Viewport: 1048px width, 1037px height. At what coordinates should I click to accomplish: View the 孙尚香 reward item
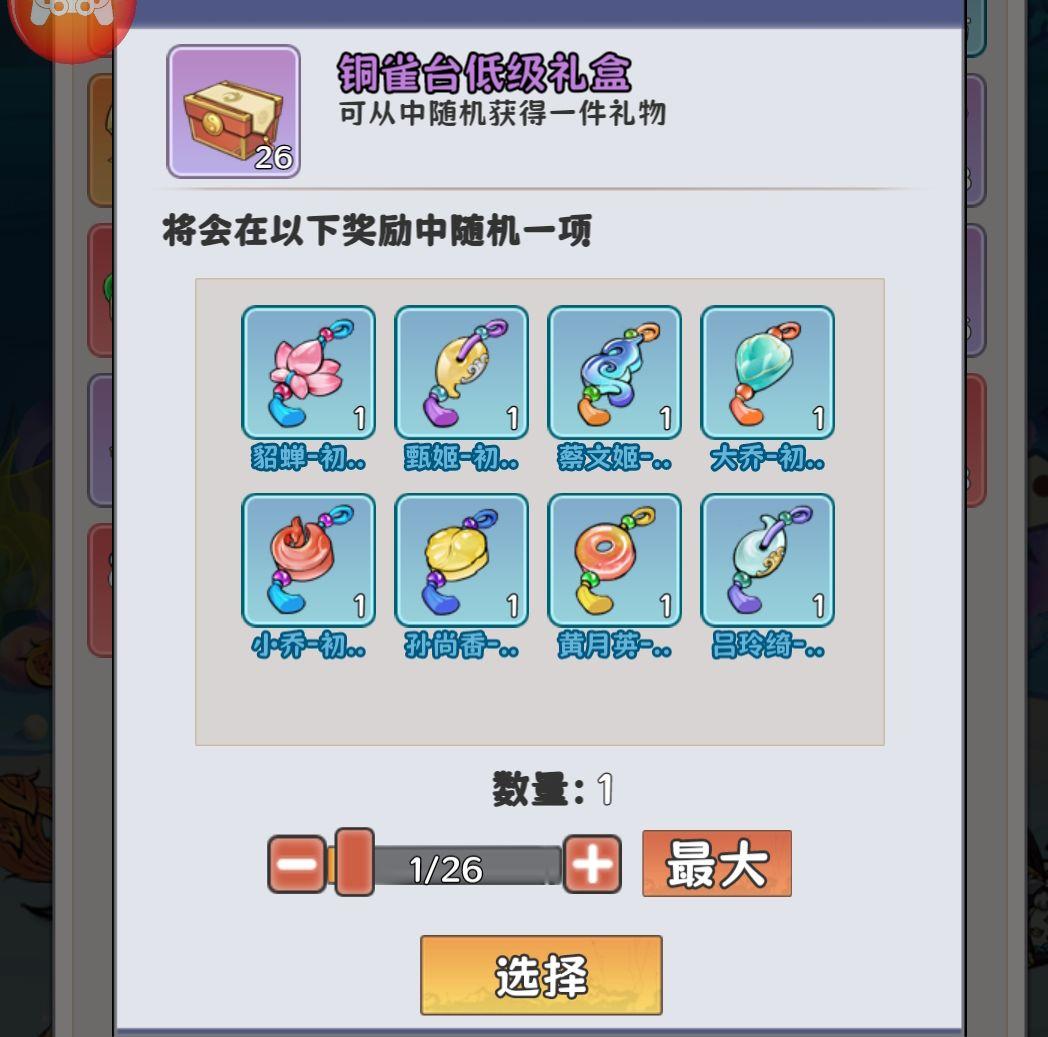(461, 560)
